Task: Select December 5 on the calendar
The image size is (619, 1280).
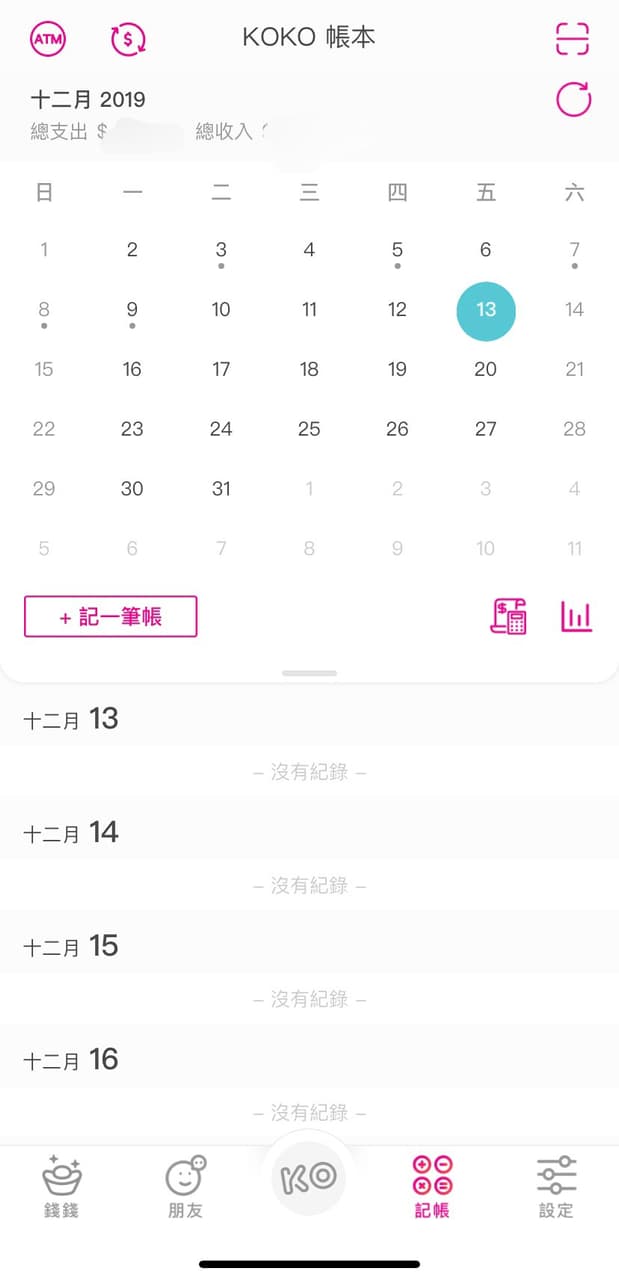Action: [x=397, y=250]
